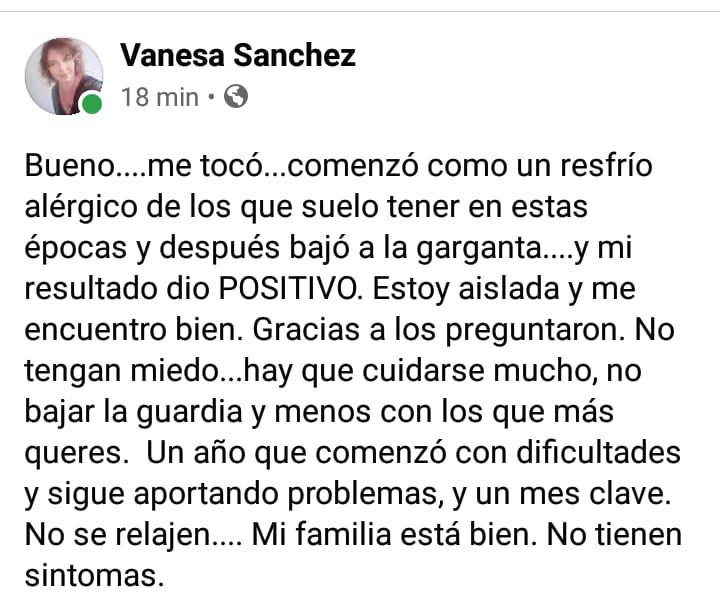Screen dimensions: 720x609
Task: Open Vanesa Sanchez's profile picture
Action: coord(64,75)
